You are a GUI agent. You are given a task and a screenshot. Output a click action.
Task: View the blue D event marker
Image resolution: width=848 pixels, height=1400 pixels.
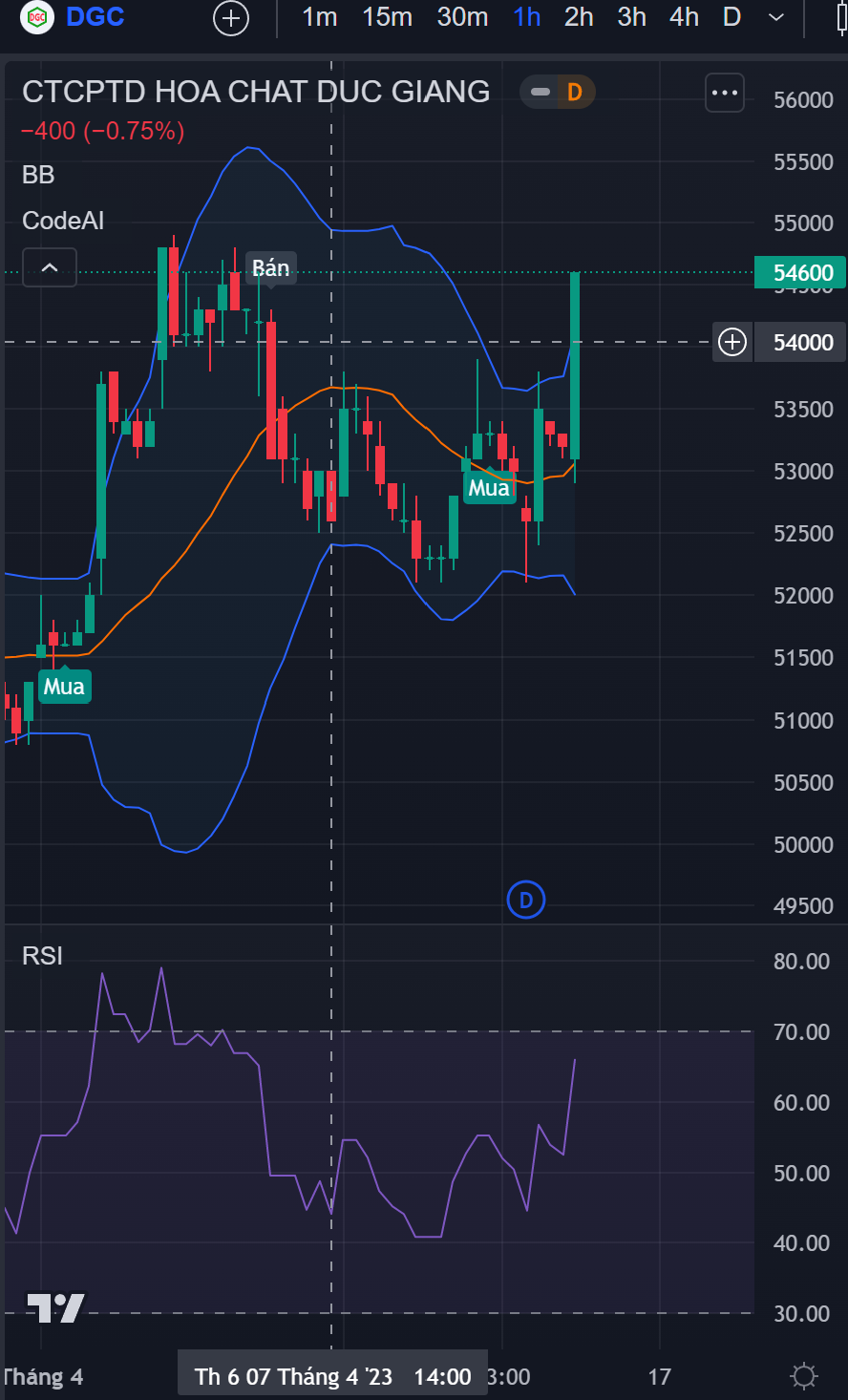pyautogui.click(x=525, y=900)
